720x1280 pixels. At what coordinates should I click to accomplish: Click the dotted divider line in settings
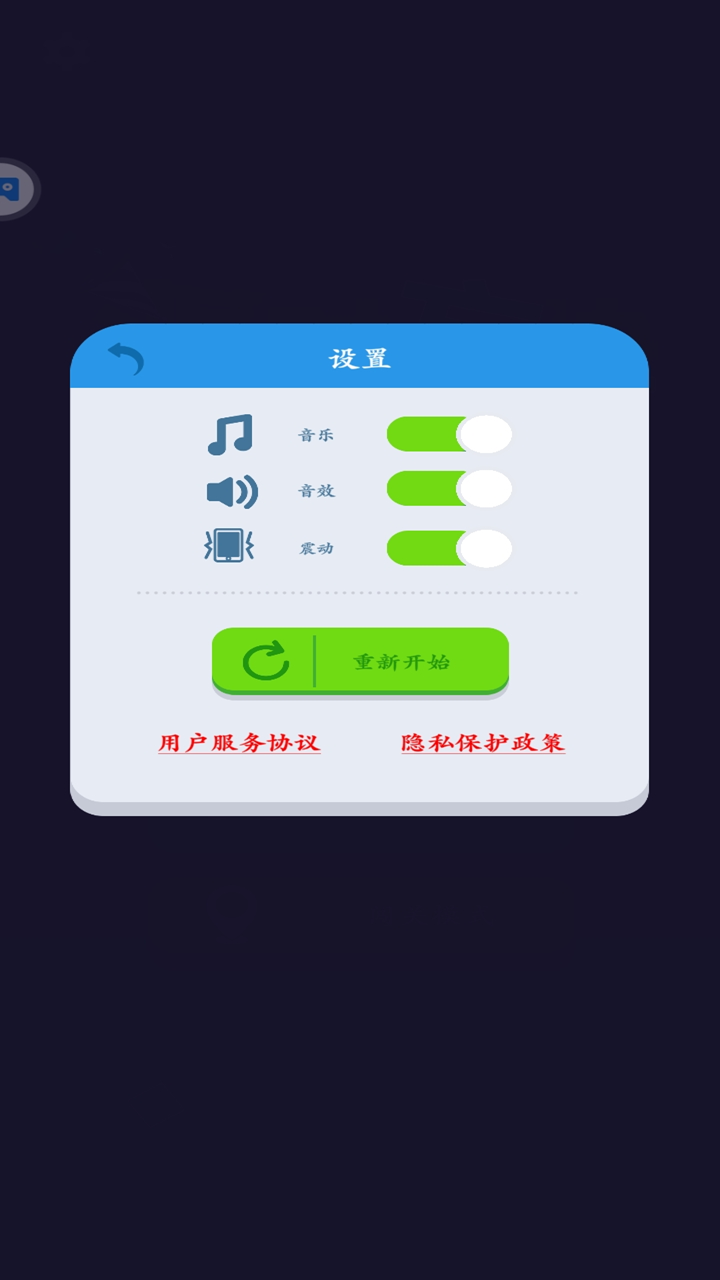[360, 592]
